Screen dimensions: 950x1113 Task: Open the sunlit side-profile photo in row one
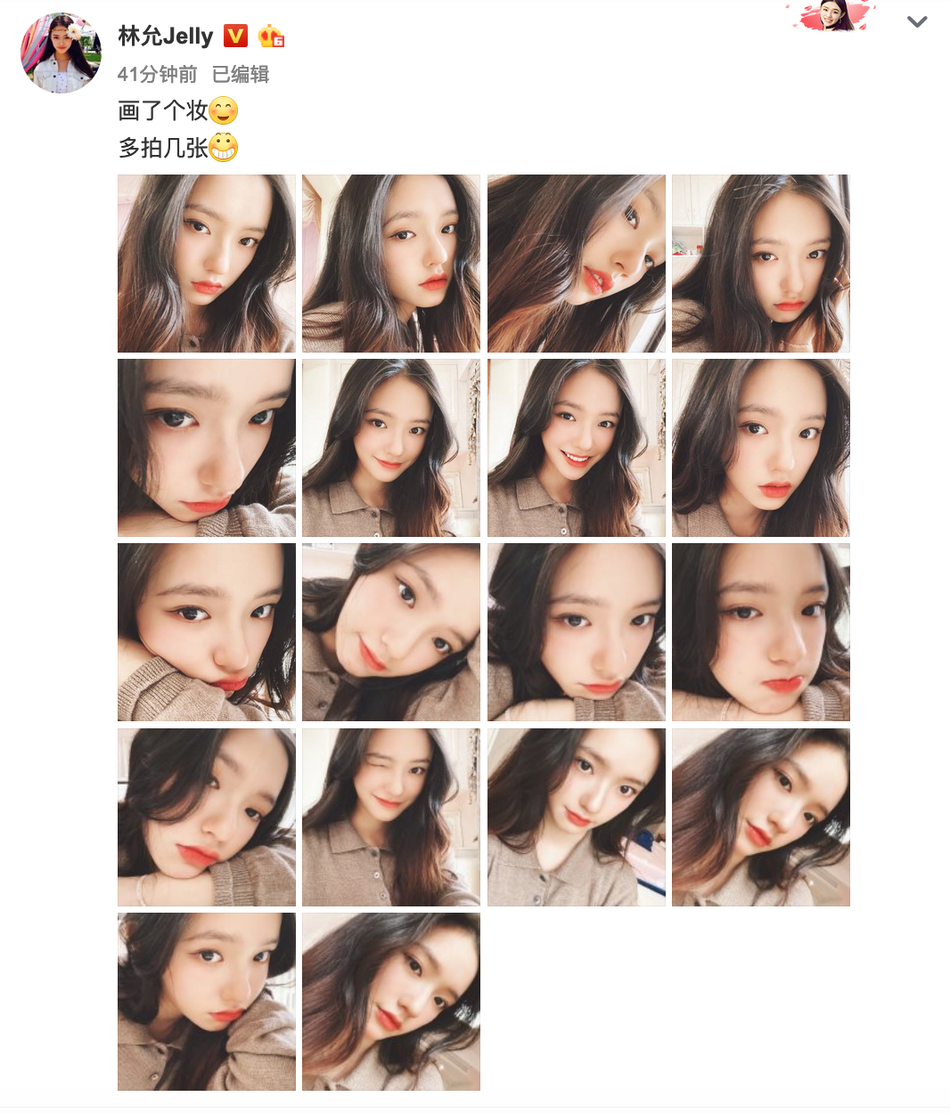point(576,263)
